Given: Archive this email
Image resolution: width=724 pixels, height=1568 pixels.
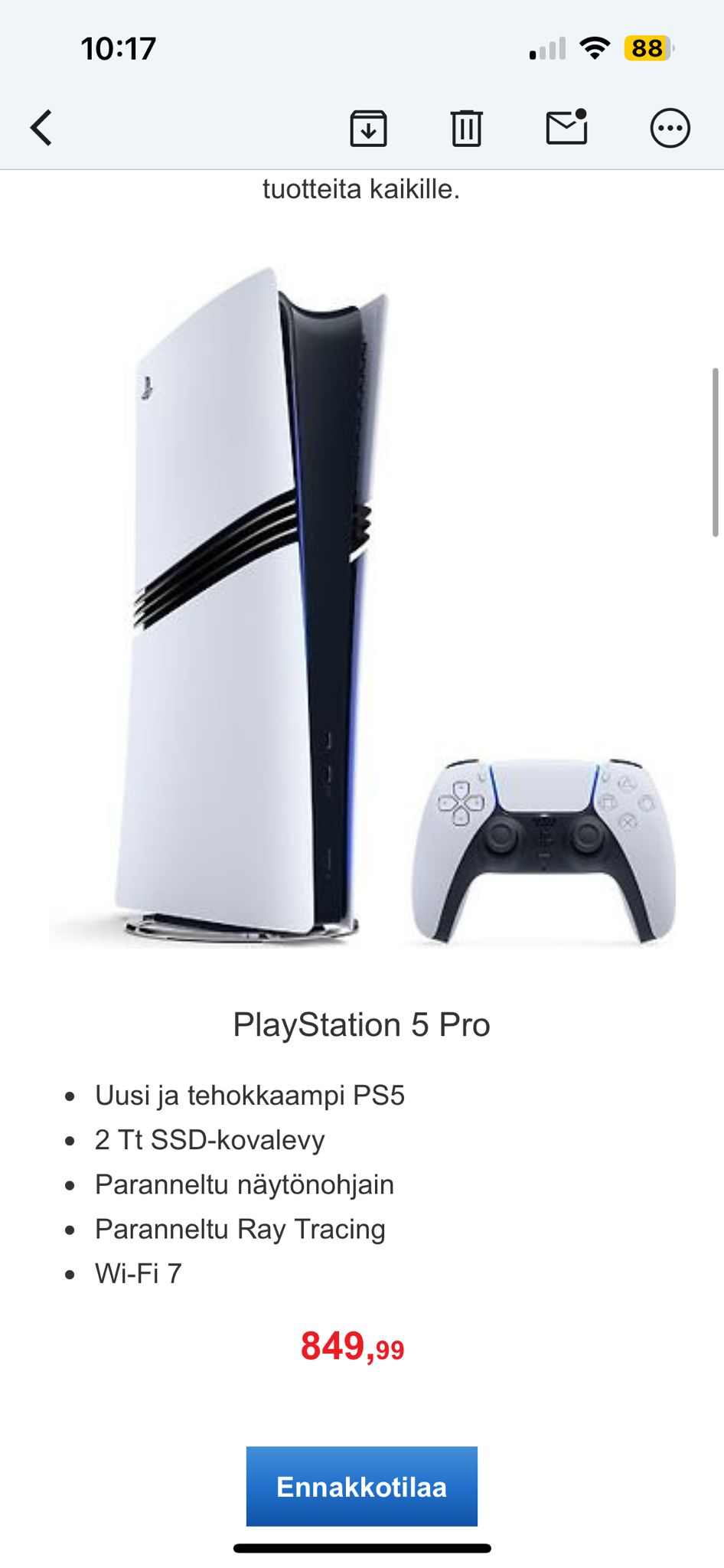Looking at the screenshot, I should click(x=368, y=128).
